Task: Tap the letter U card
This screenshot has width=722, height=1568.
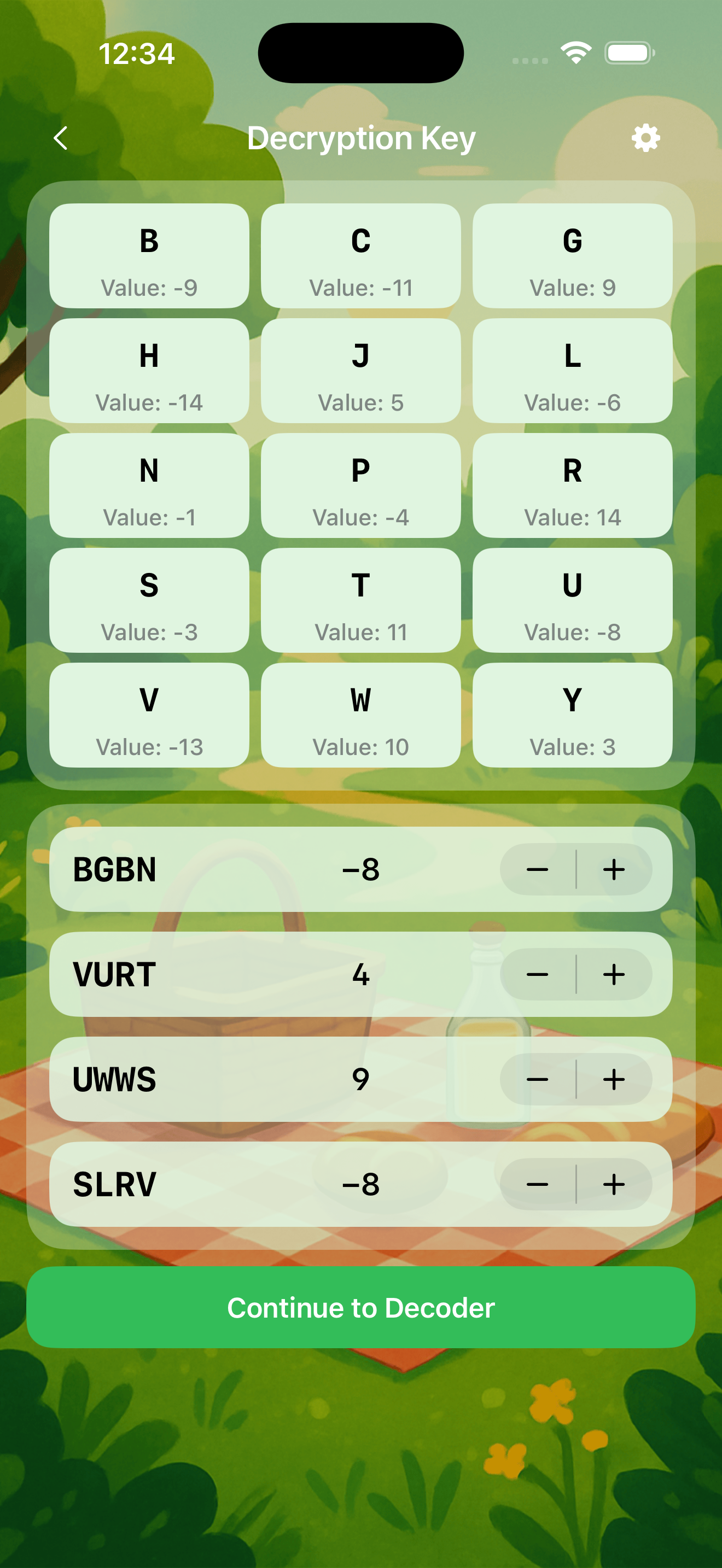Action: tap(572, 600)
